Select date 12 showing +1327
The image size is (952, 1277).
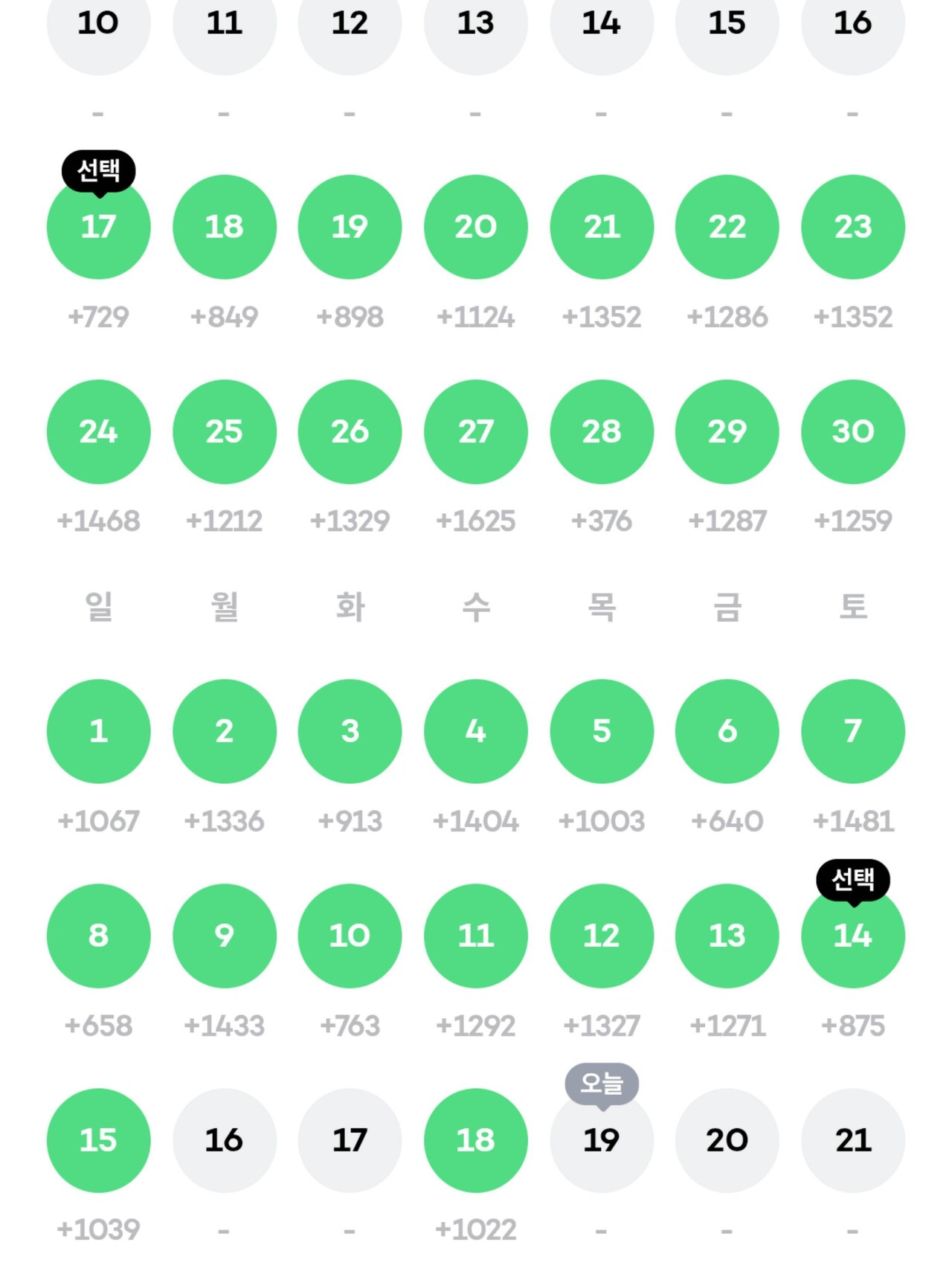601,936
